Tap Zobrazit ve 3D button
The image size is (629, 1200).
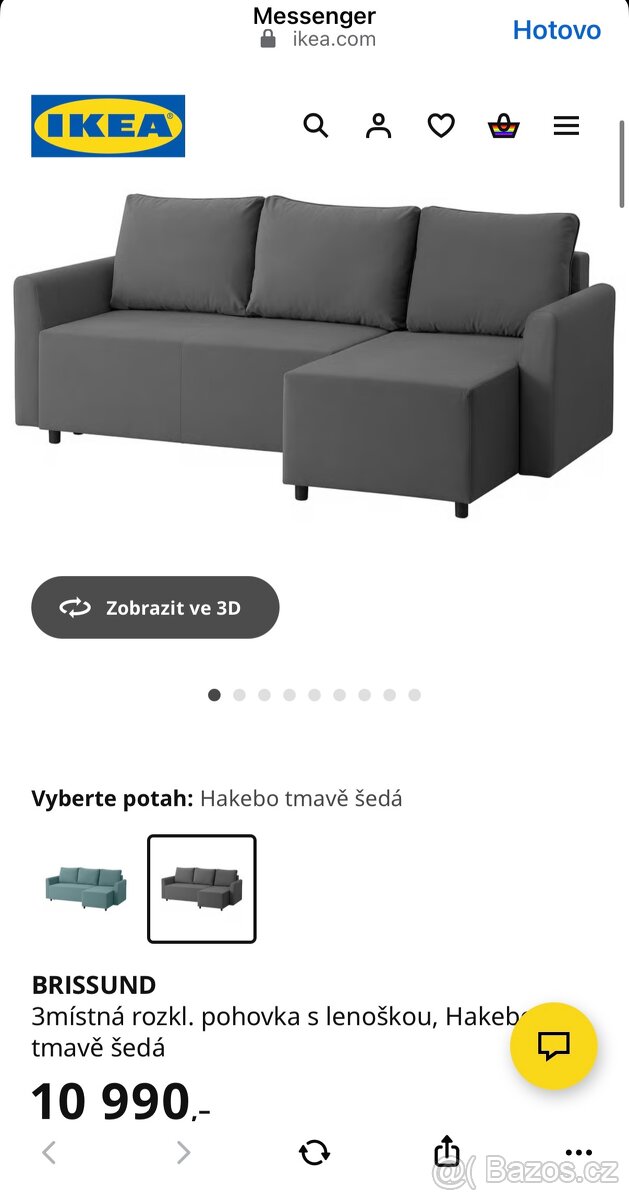[x=155, y=607]
